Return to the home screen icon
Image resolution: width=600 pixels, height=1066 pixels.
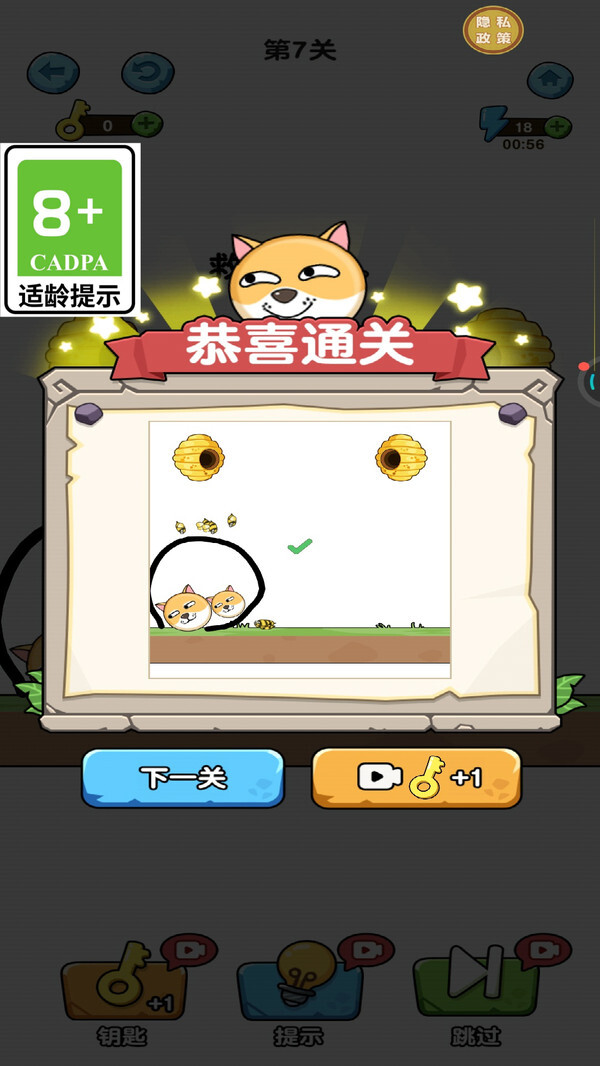tap(549, 77)
